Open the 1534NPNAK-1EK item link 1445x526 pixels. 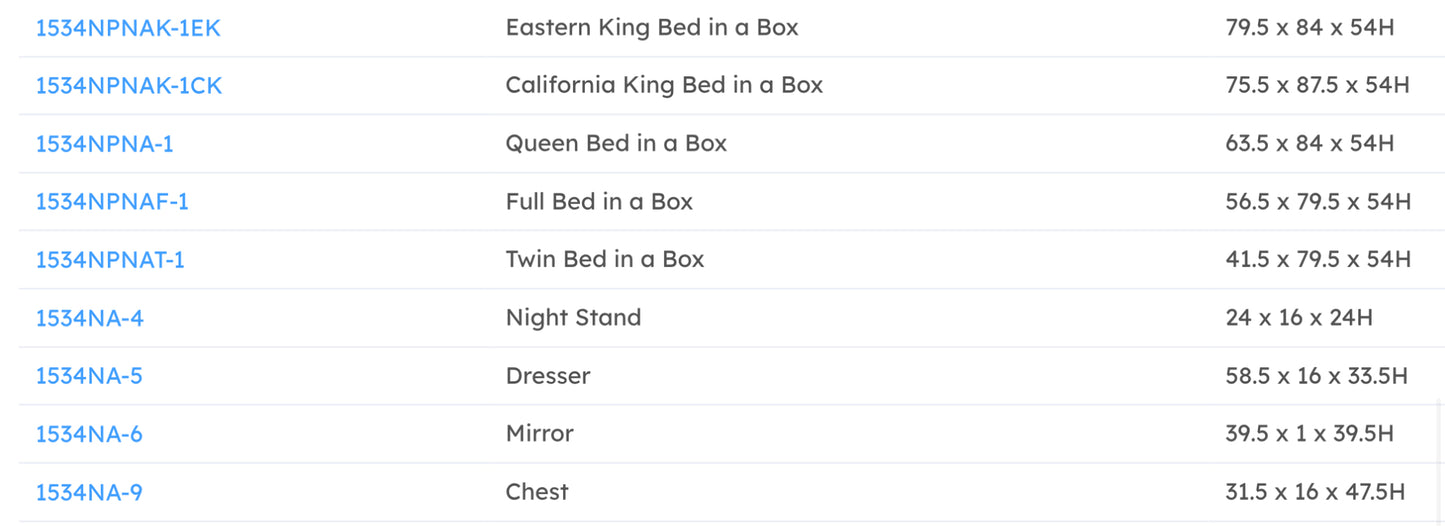[128, 28]
